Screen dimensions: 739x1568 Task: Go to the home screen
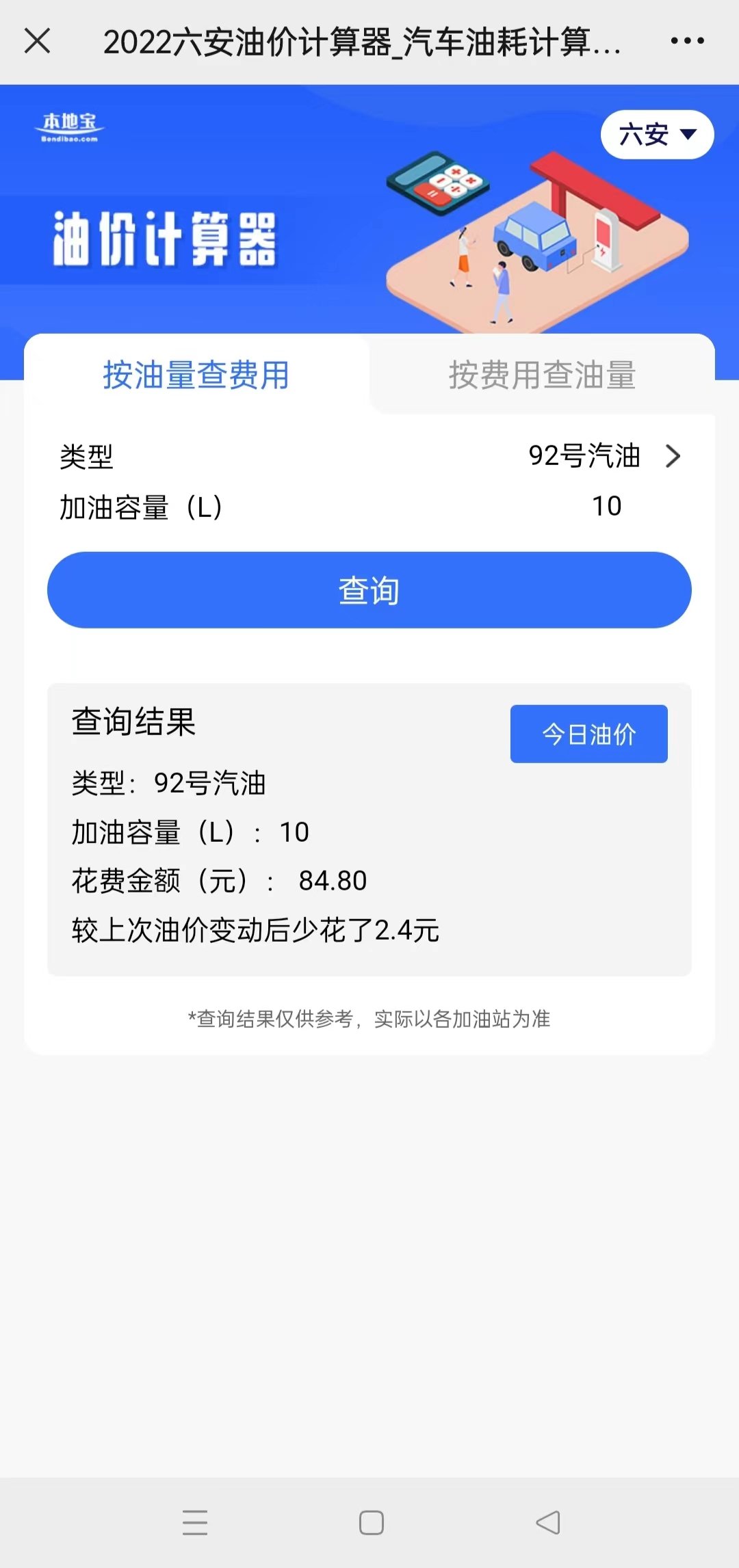pos(371,1523)
